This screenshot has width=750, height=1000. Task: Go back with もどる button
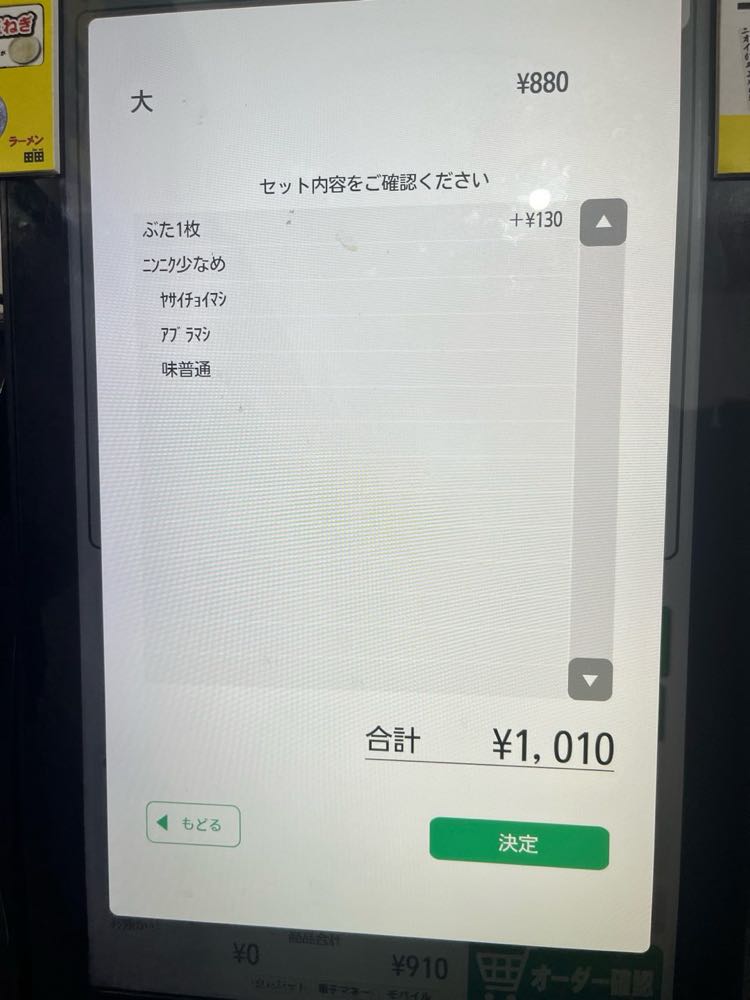(193, 825)
